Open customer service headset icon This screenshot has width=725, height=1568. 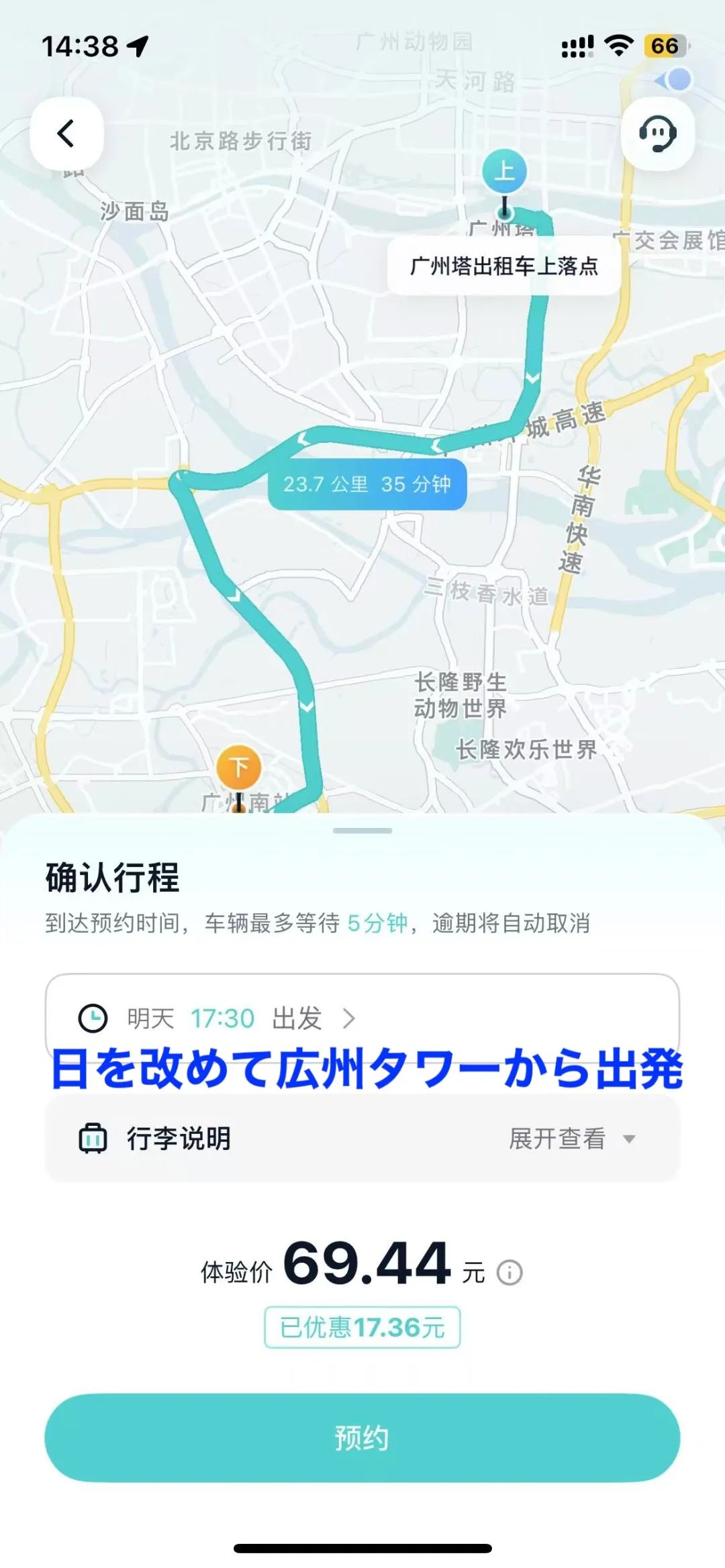click(657, 133)
